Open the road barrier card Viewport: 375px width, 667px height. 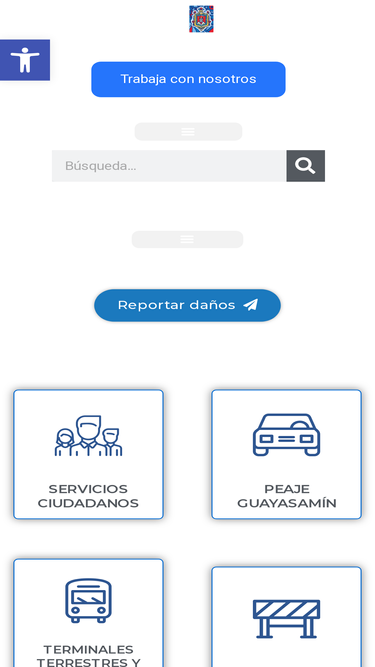[287, 617]
